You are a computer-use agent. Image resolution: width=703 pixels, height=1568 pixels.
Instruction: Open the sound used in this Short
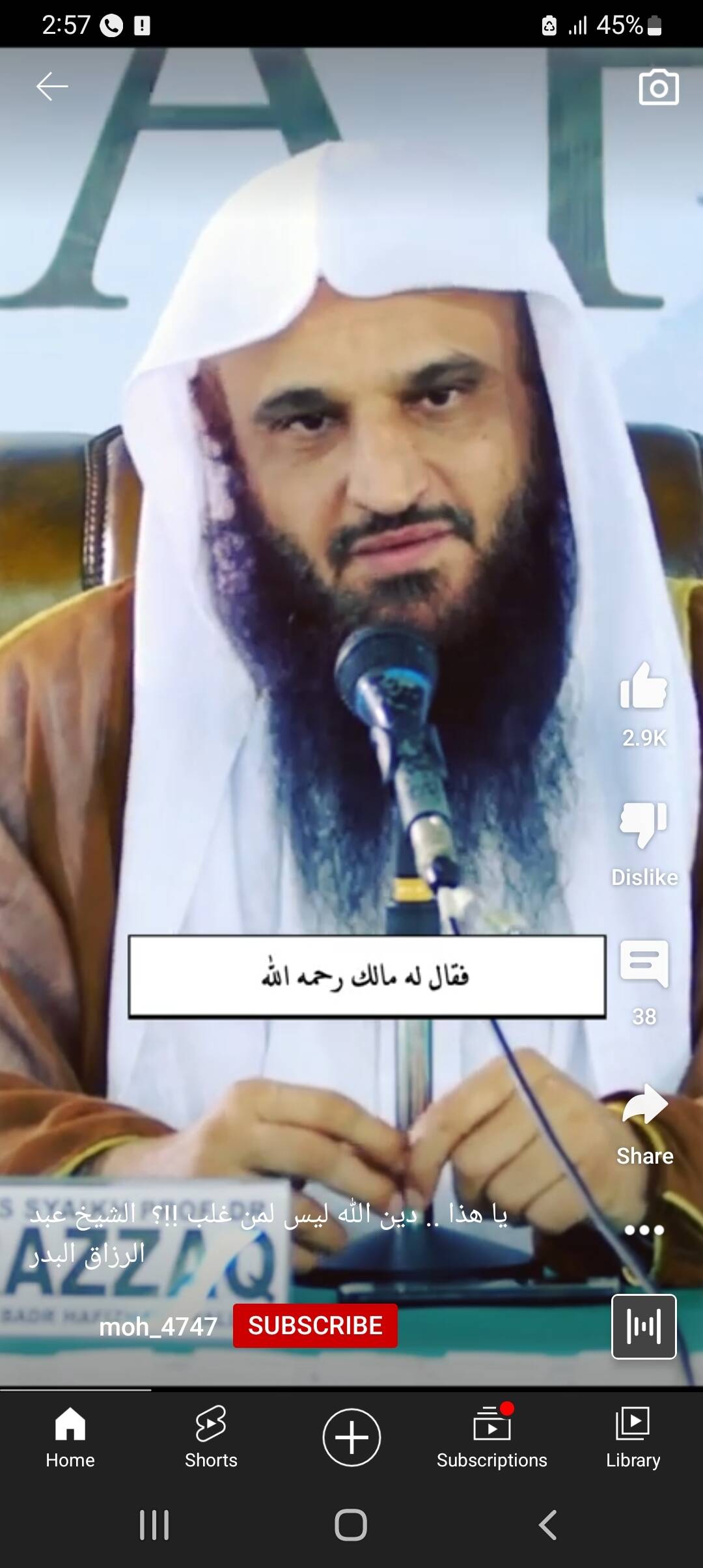point(644,1326)
